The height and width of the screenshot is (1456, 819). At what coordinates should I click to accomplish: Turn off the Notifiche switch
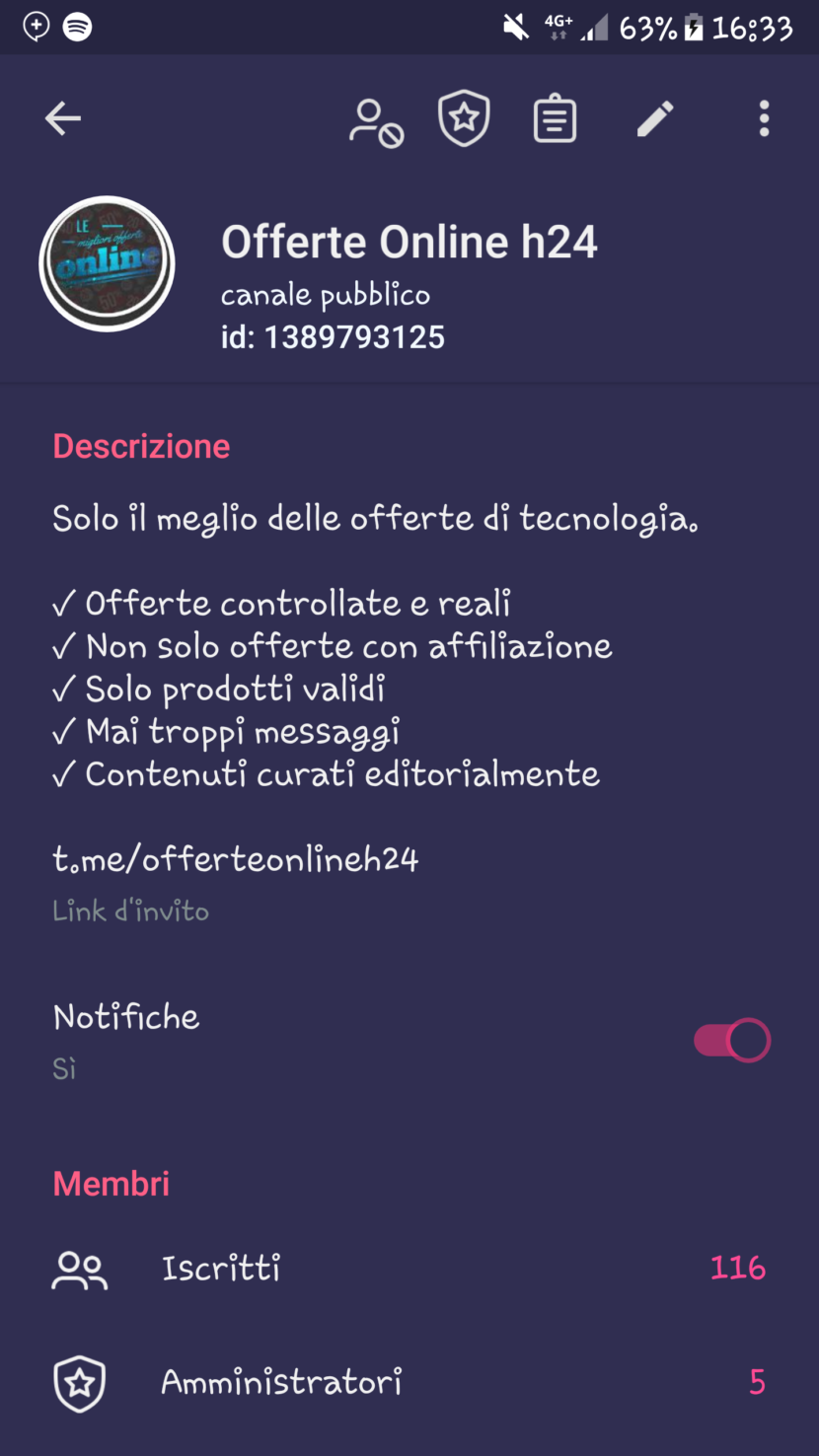point(732,1040)
